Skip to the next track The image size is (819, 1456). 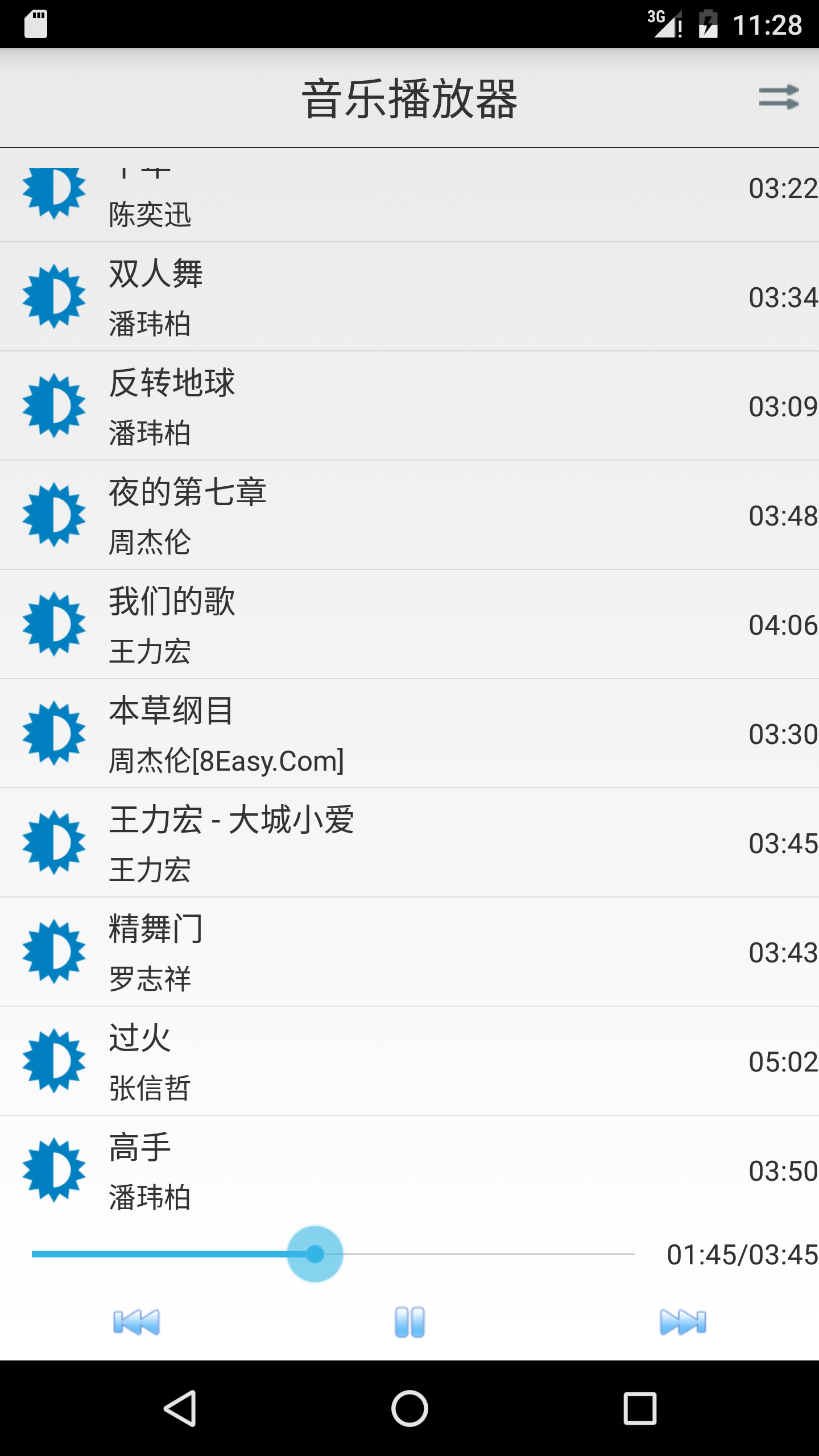(682, 1322)
